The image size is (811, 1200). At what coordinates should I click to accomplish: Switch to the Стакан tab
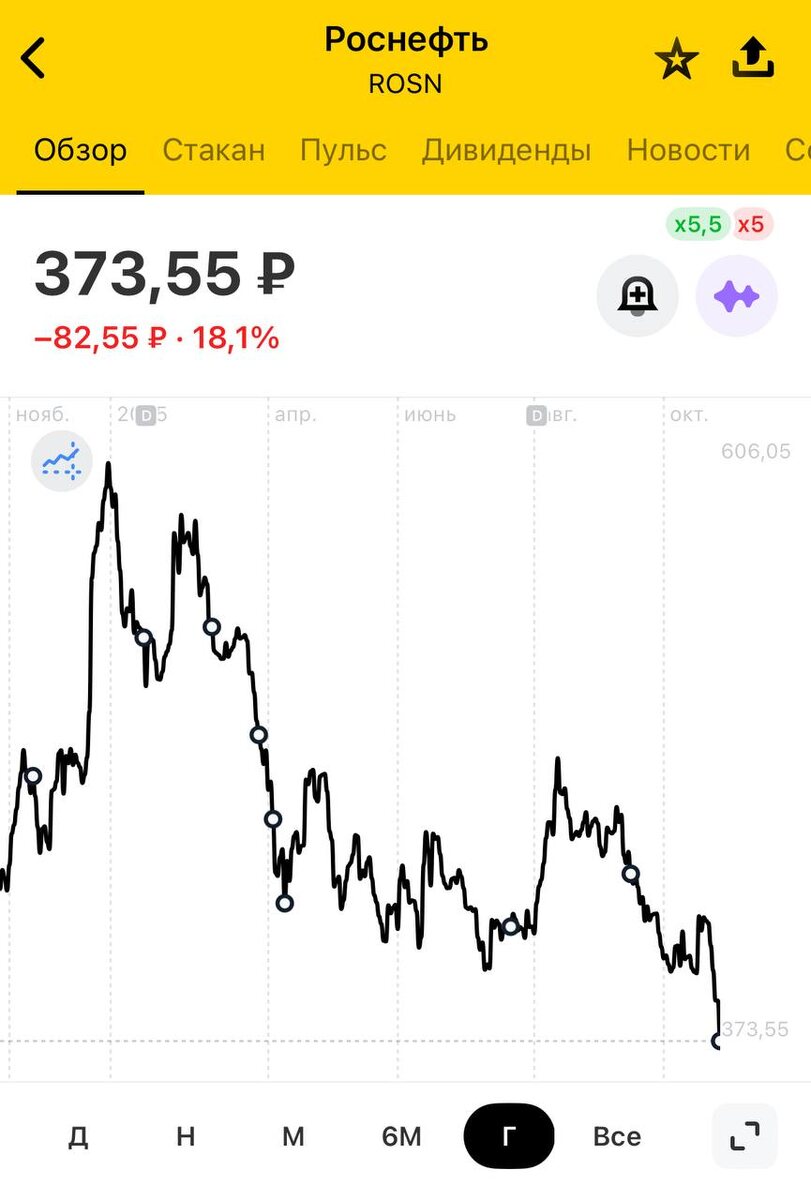point(214,150)
